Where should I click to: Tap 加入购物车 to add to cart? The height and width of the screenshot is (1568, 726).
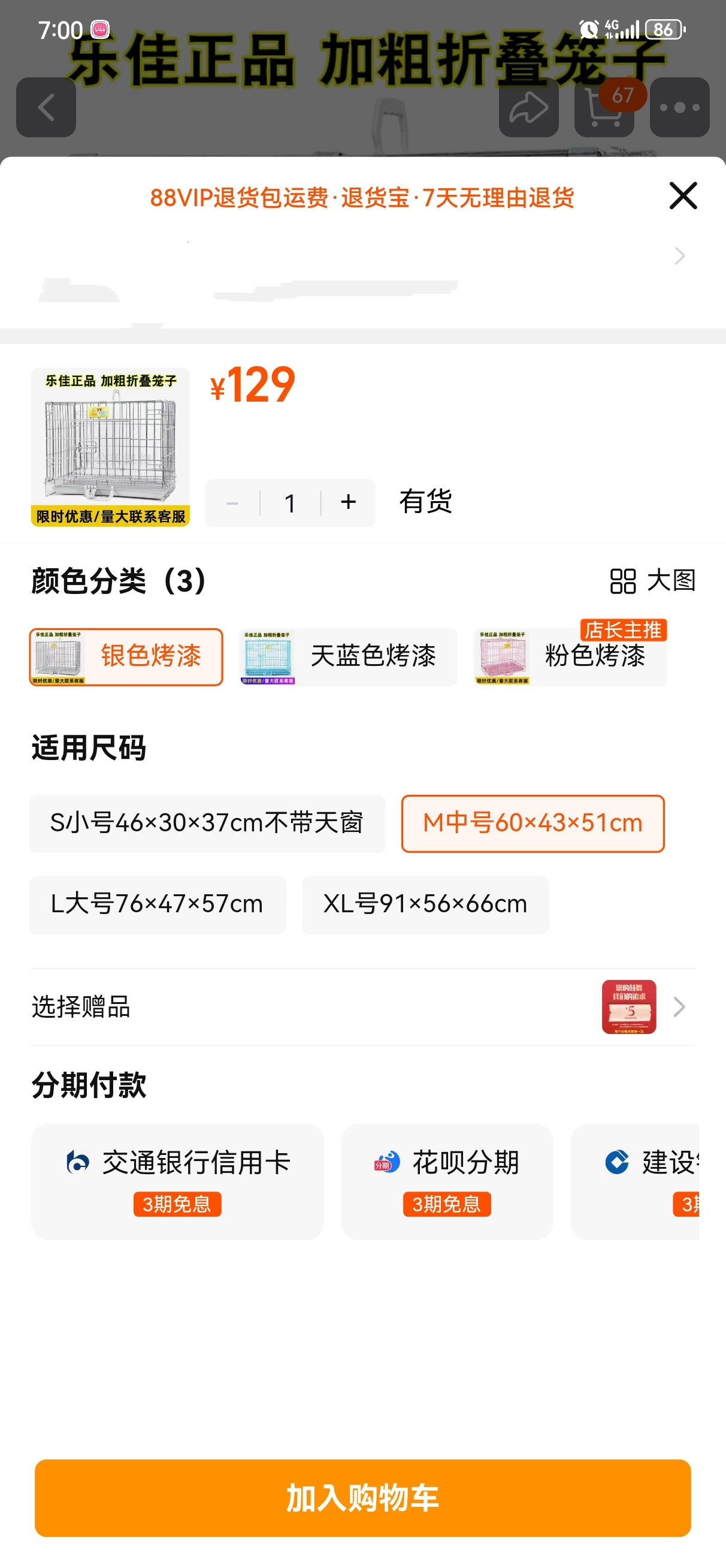click(x=362, y=1497)
